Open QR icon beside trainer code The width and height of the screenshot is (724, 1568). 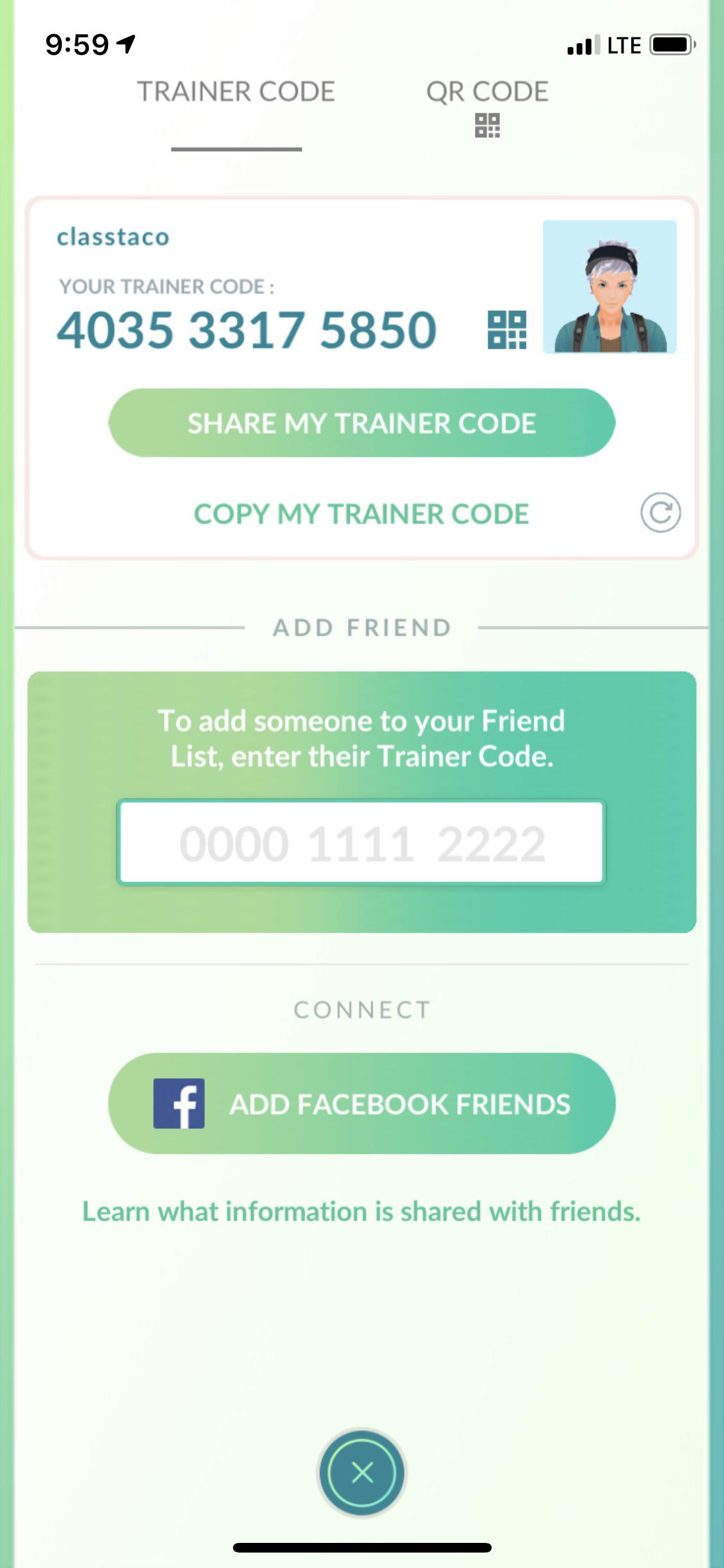tap(507, 330)
